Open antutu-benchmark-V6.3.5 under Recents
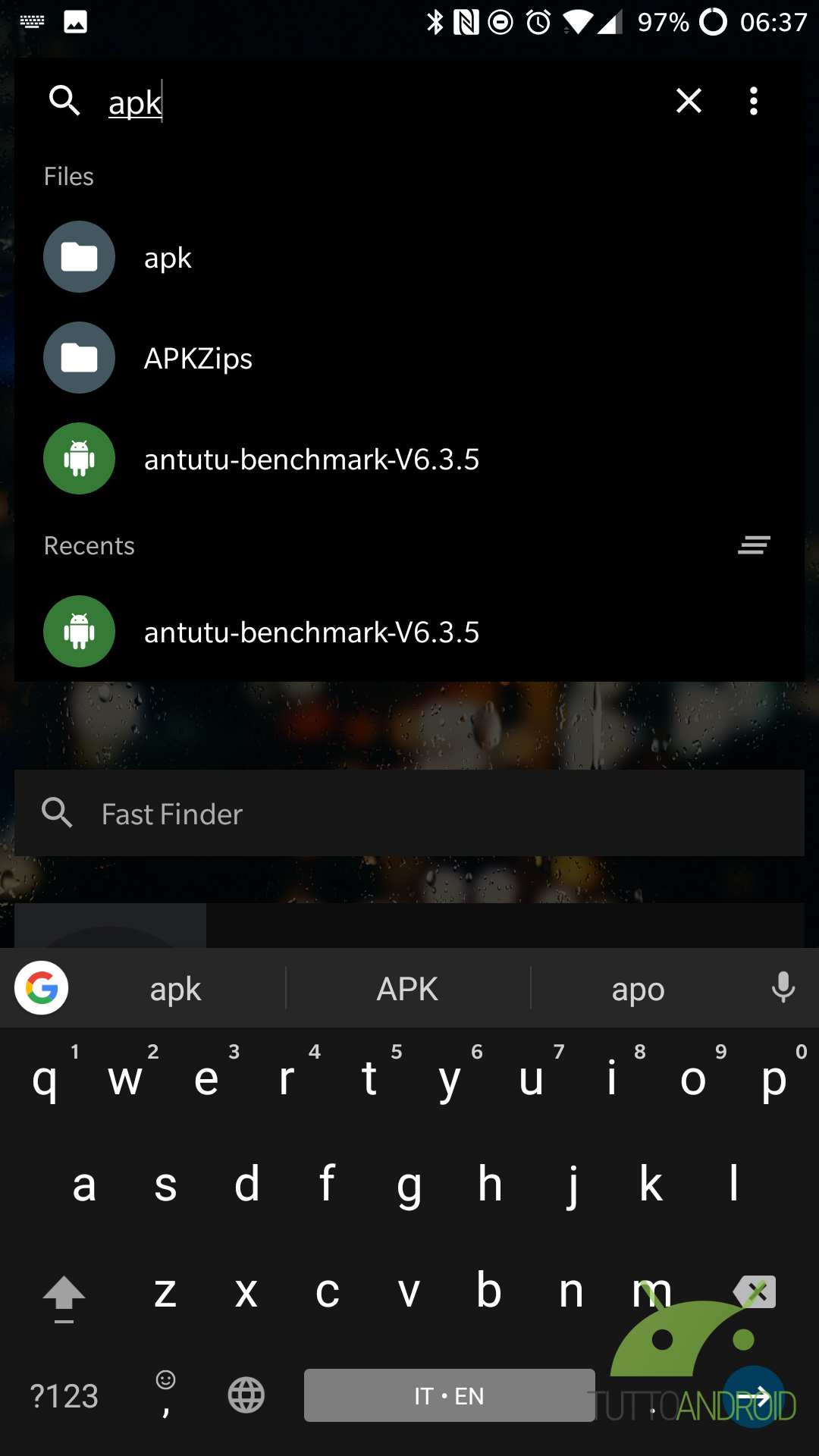 point(409,632)
